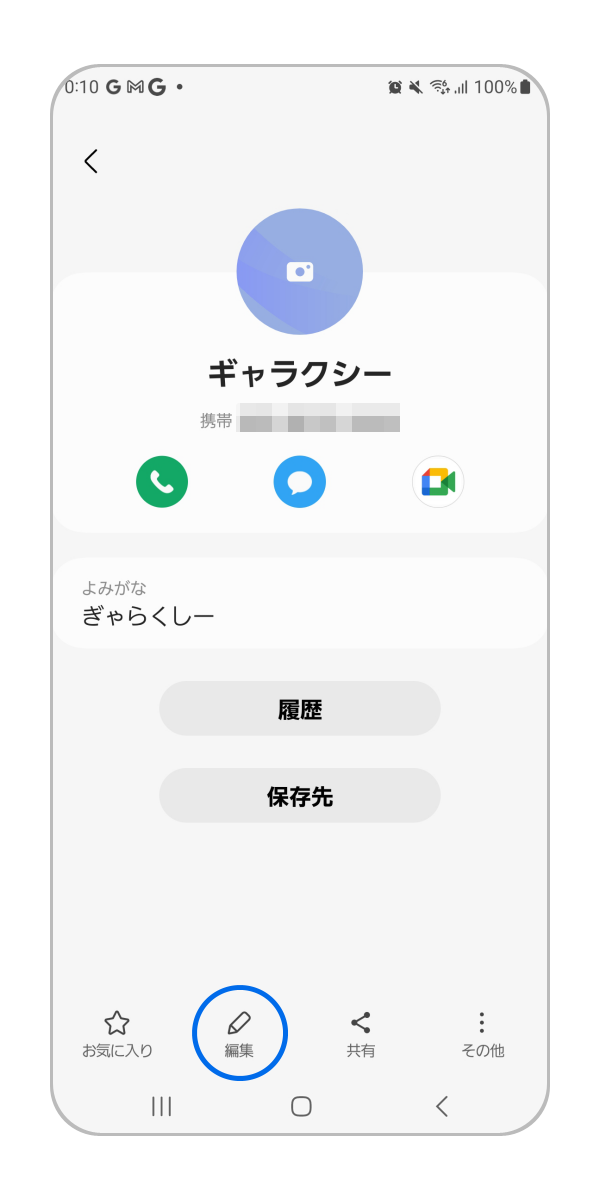Share this contact via 共有
The image size is (600, 1200).
tap(361, 1034)
